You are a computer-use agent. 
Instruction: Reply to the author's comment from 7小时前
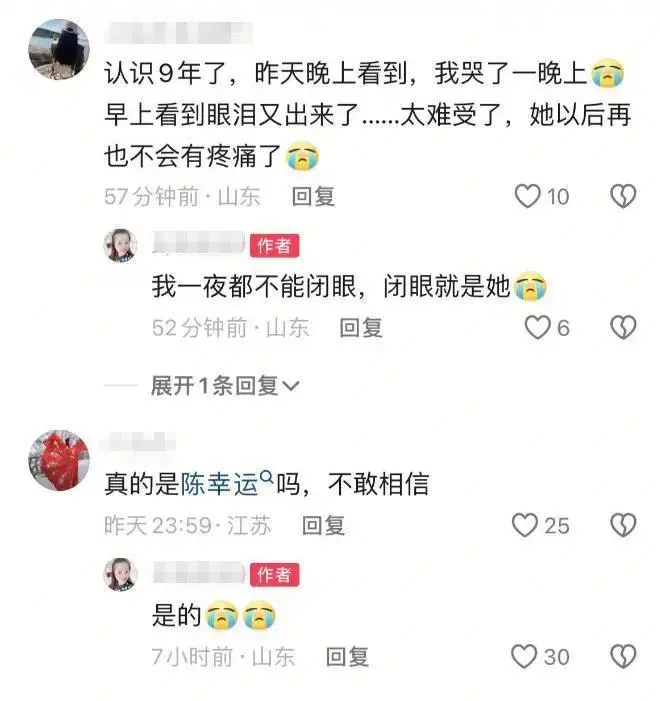[x=348, y=656]
